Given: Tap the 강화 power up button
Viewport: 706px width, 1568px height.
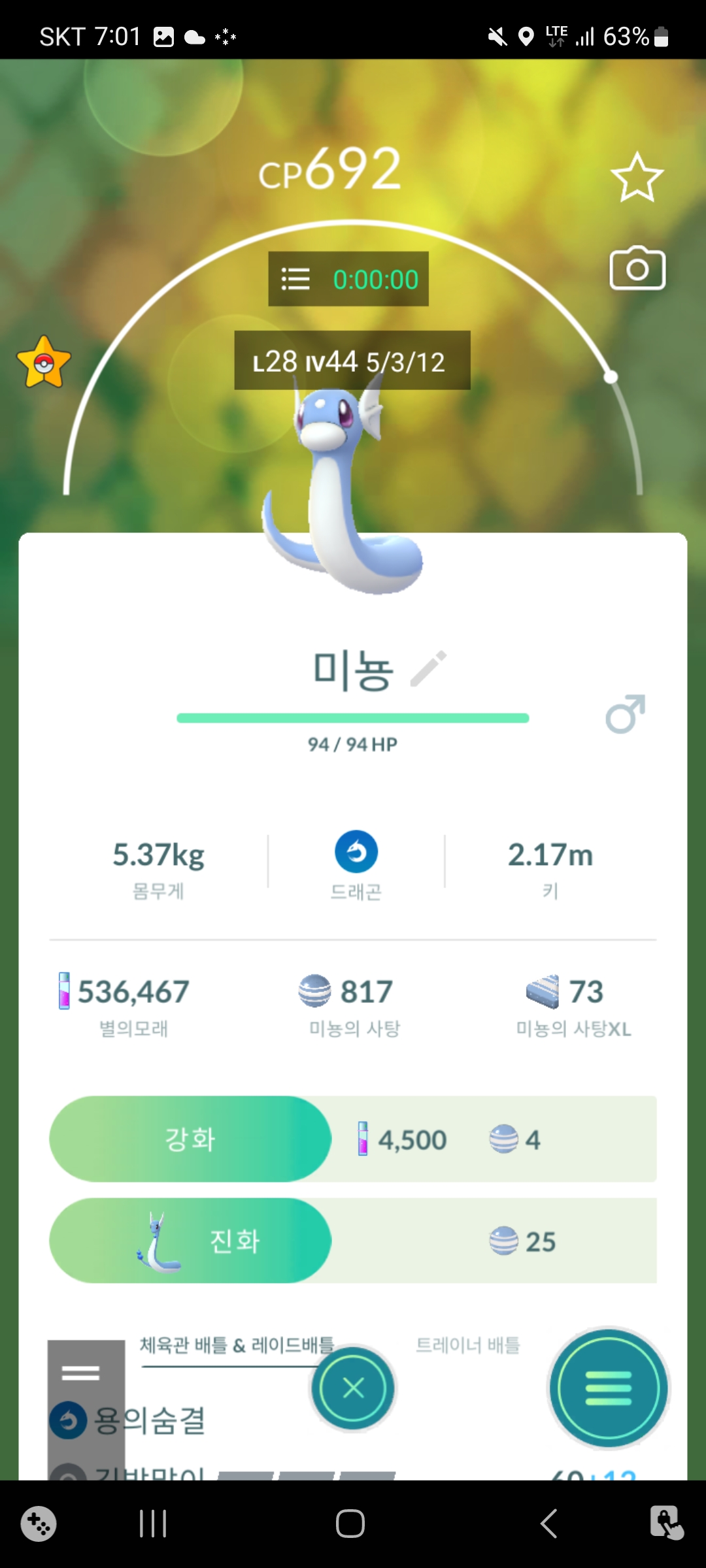Looking at the screenshot, I should pos(190,1139).
